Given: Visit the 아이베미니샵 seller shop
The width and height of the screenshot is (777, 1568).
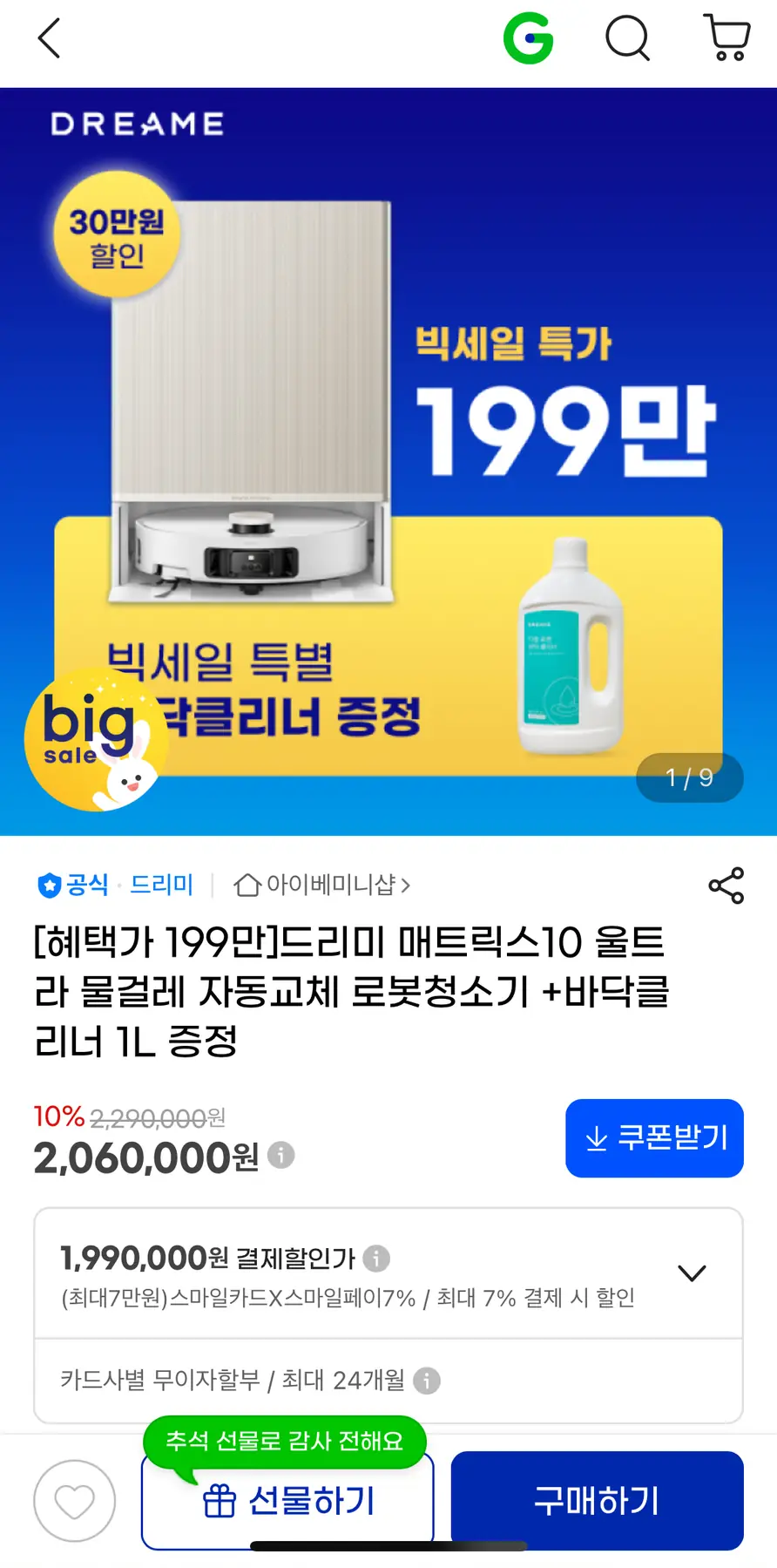Looking at the screenshot, I should point(321,885).
